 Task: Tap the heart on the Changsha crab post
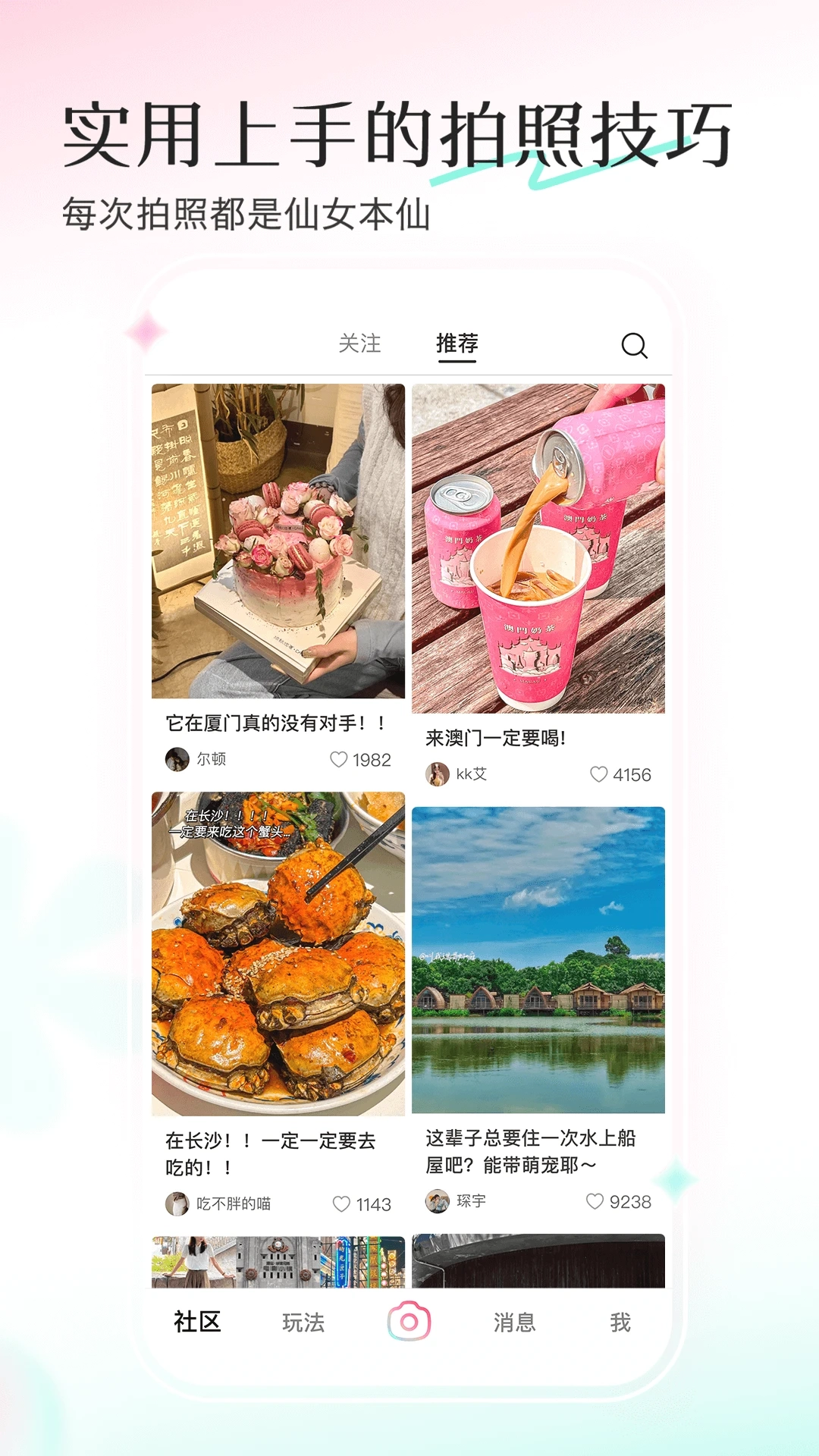pyautogui.click(x=343, y=1204)
